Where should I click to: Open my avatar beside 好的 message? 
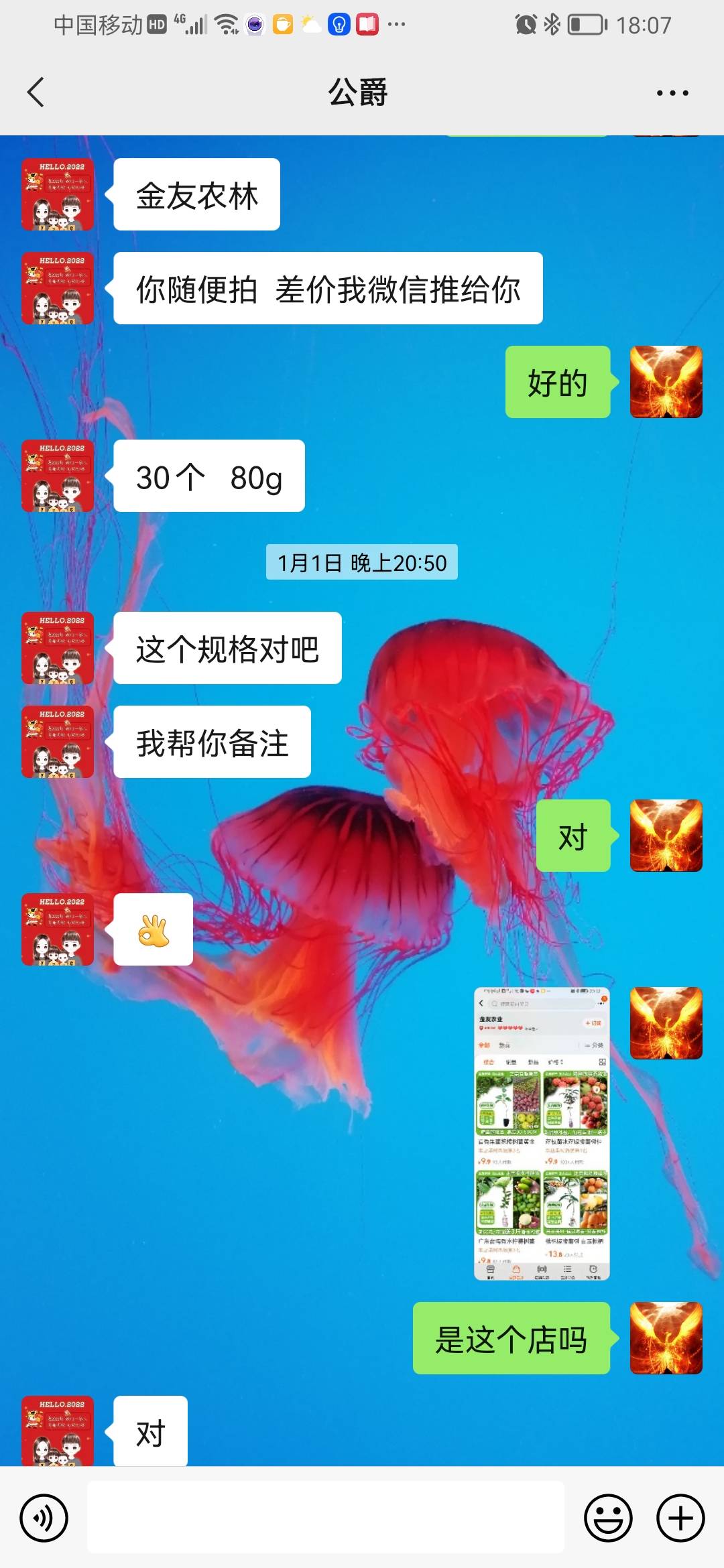coord(666,382)
